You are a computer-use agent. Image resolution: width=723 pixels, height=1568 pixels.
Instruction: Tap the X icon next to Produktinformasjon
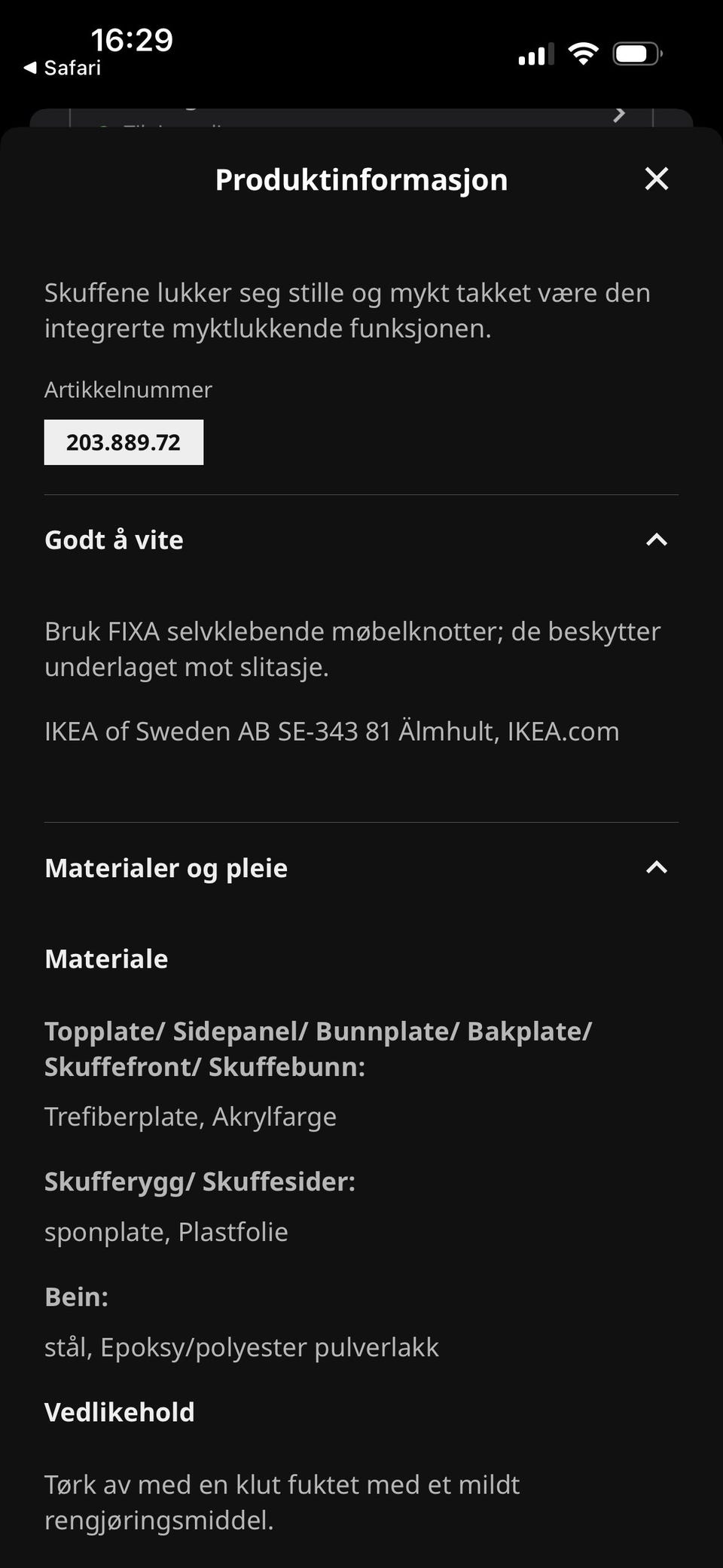click(x=656, y=179)
